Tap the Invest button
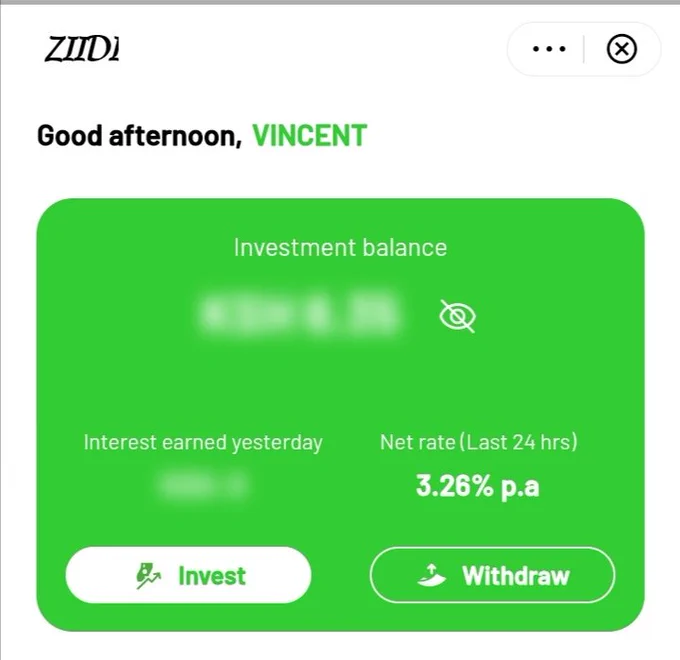The width and height of the screenshot is (680, 660). point(188,575)
